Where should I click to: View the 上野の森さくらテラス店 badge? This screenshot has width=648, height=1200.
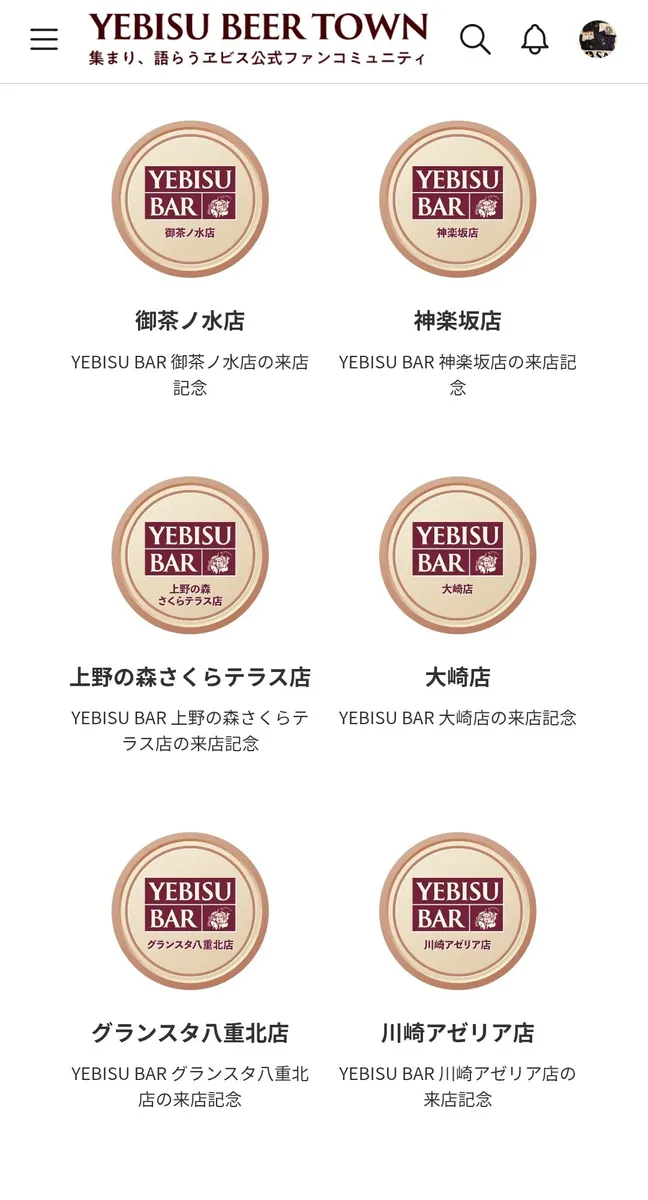pyautogui.click(x=190, y=555)
